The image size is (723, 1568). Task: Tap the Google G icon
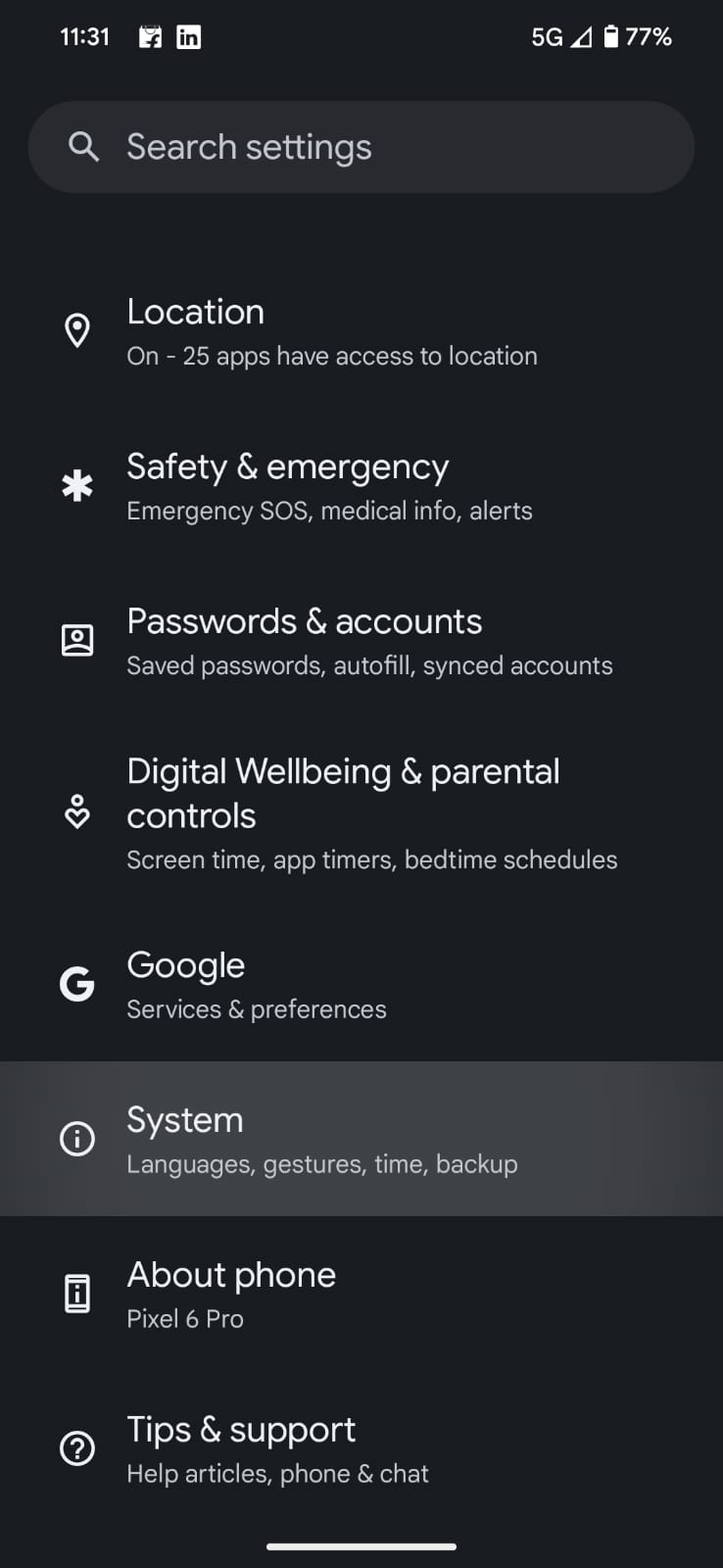tap(77, 983)
